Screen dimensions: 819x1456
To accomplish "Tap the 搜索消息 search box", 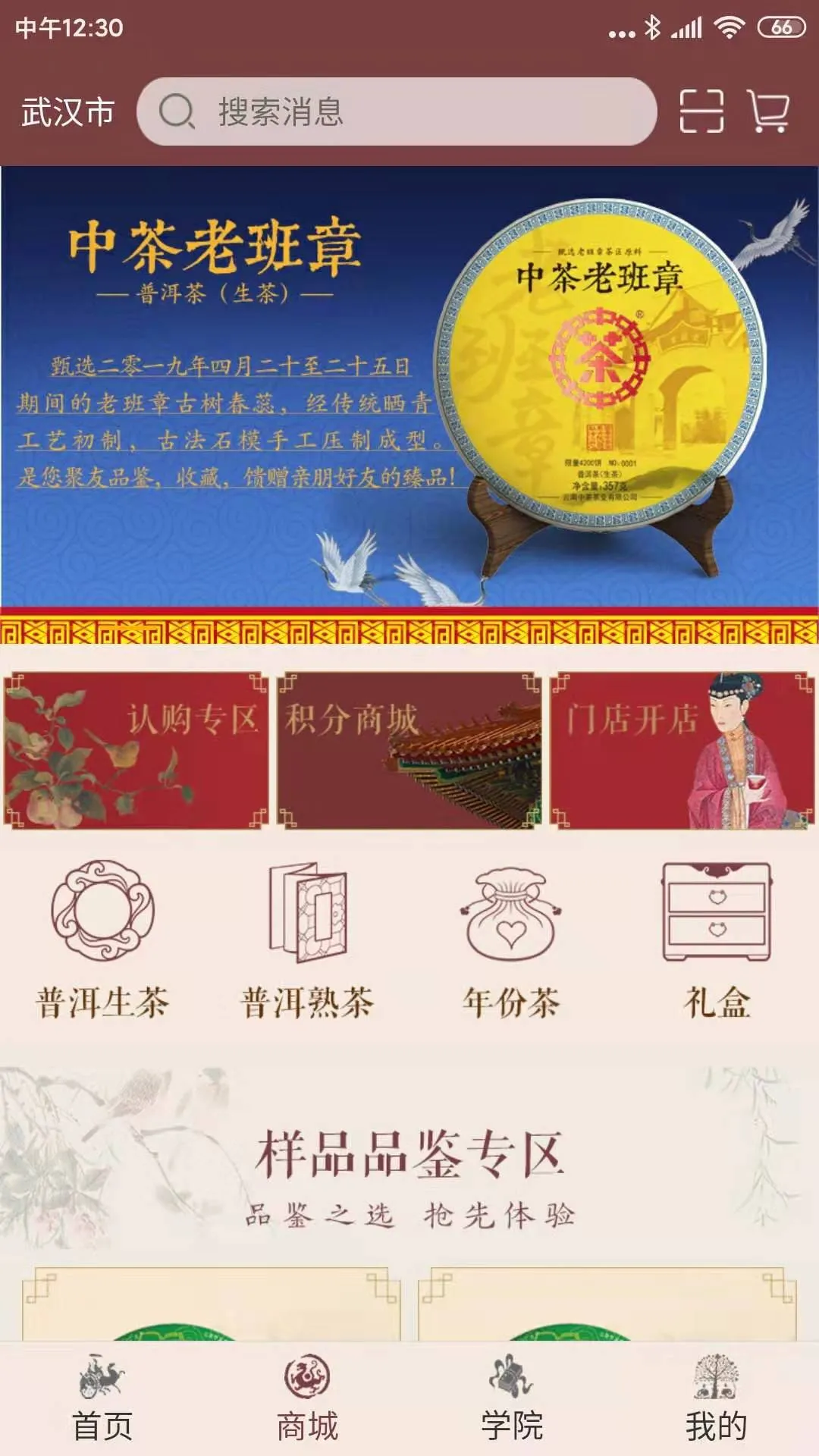I will [396, 111].
